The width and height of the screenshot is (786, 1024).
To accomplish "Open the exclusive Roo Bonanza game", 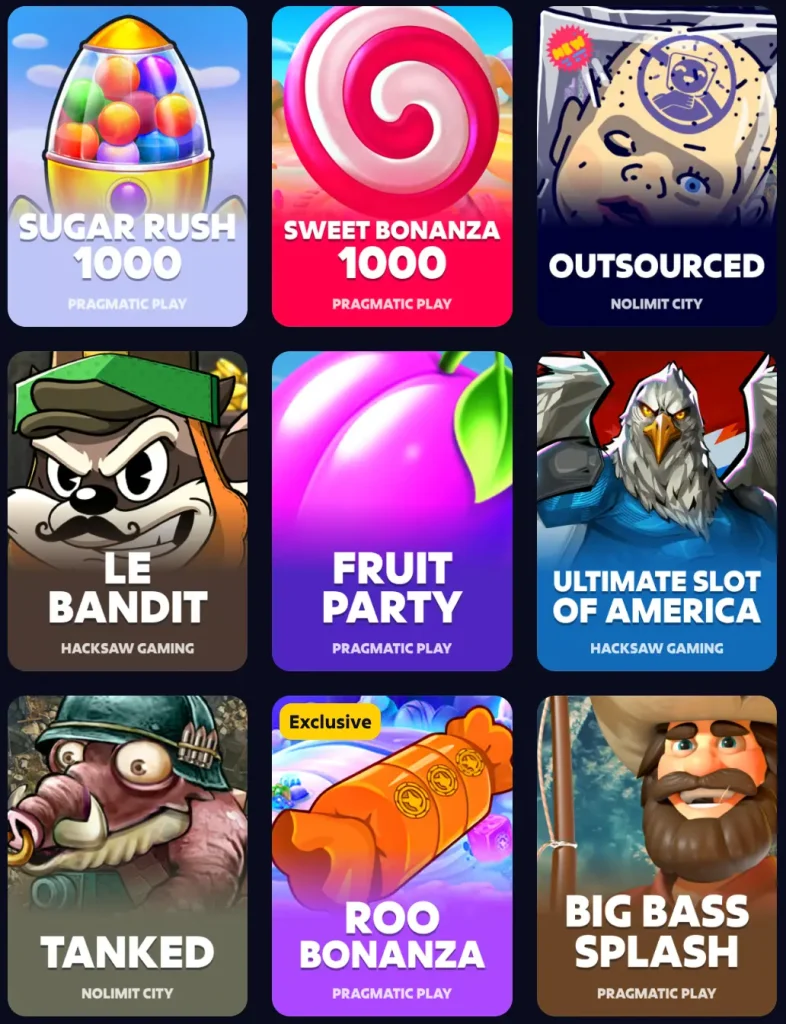I will [x=392, y=855].
